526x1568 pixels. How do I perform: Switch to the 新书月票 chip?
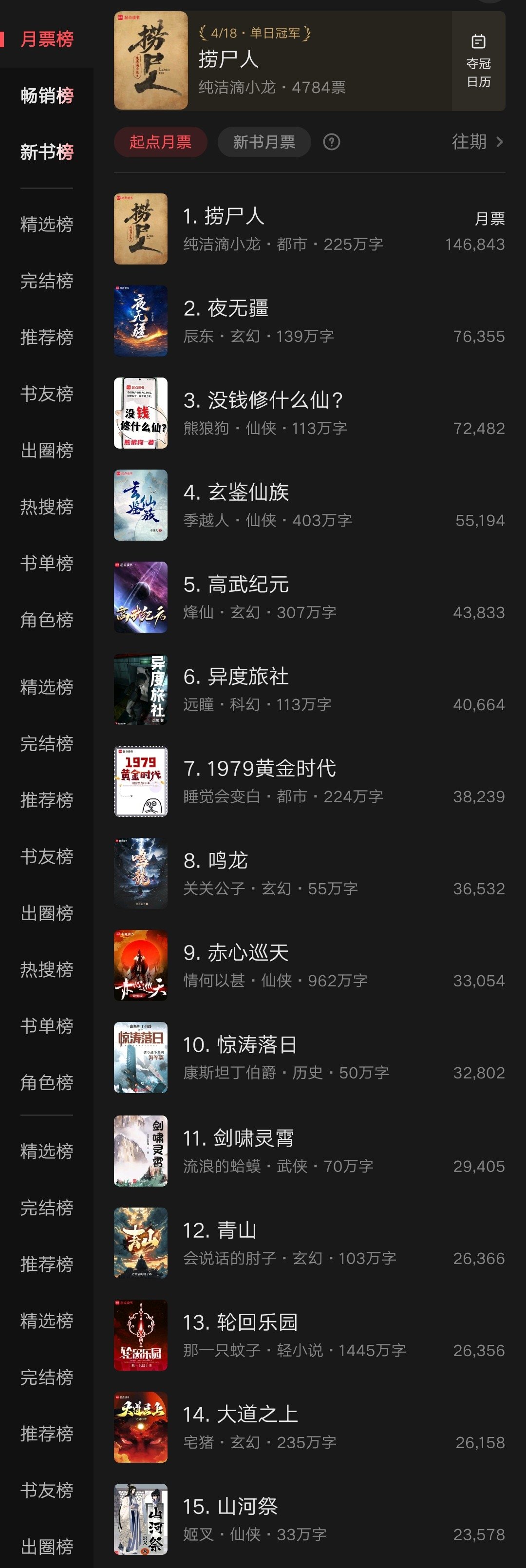(x=263, y=142)
